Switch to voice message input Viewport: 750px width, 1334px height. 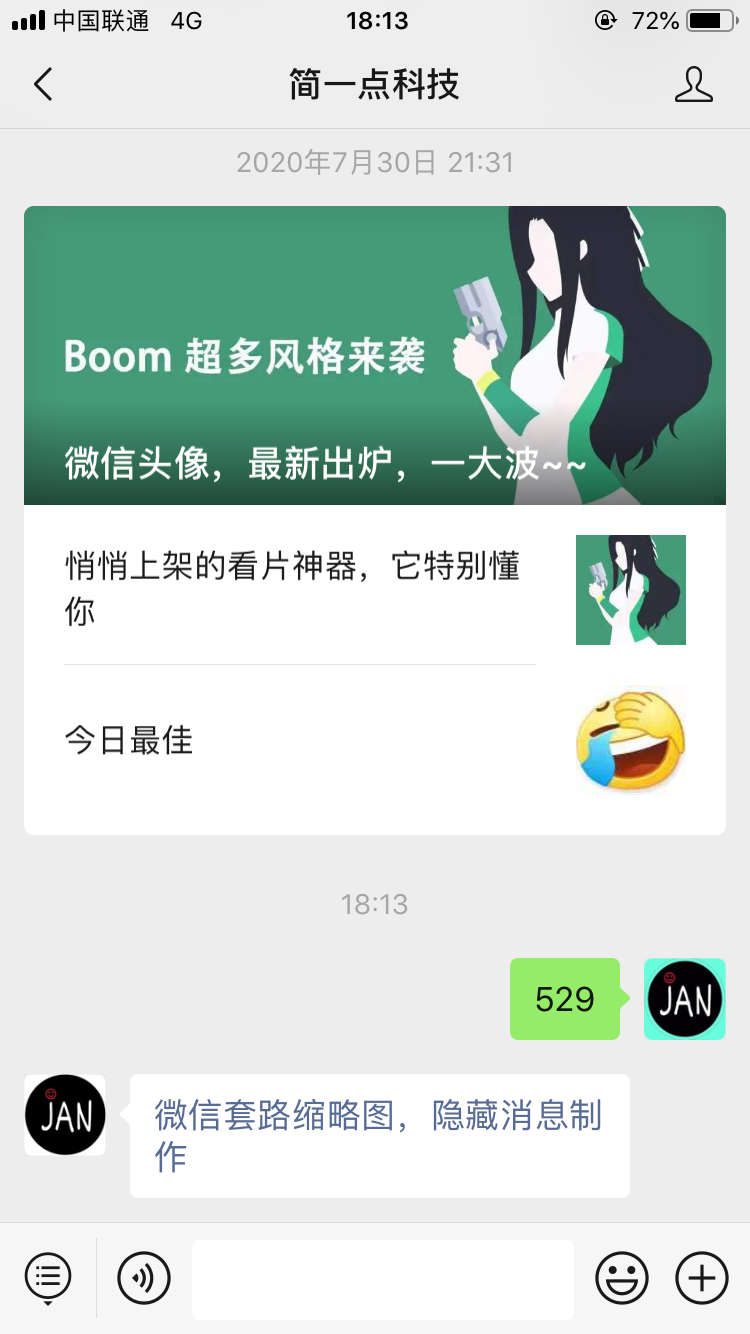tap(144, 1278)
